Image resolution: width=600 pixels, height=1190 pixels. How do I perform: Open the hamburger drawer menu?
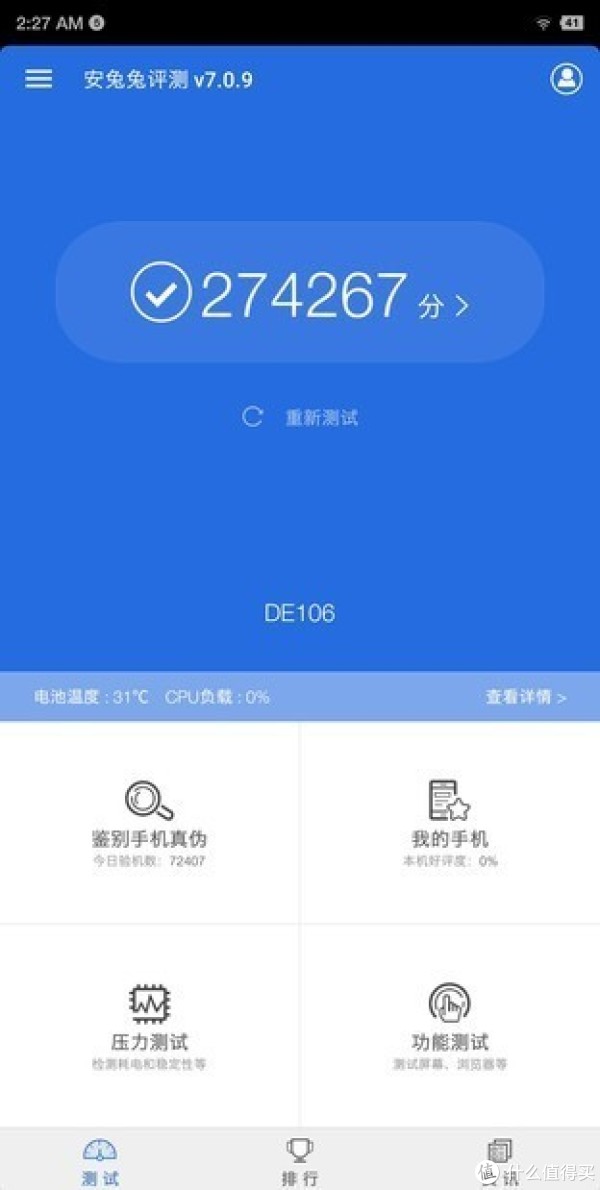click(x=39, y=79)
